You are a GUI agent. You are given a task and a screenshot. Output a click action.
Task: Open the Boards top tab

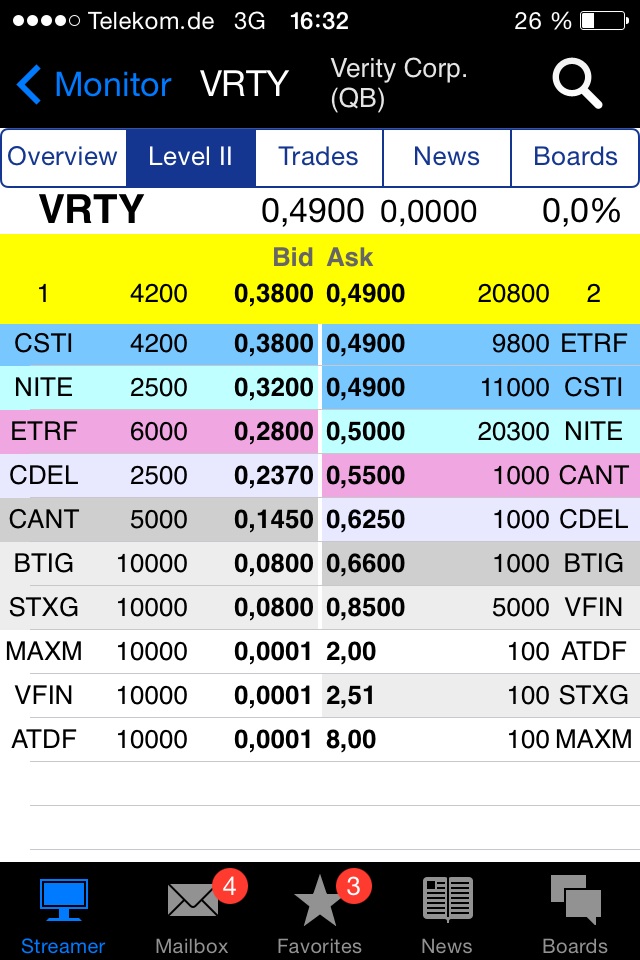coord(575,157)
